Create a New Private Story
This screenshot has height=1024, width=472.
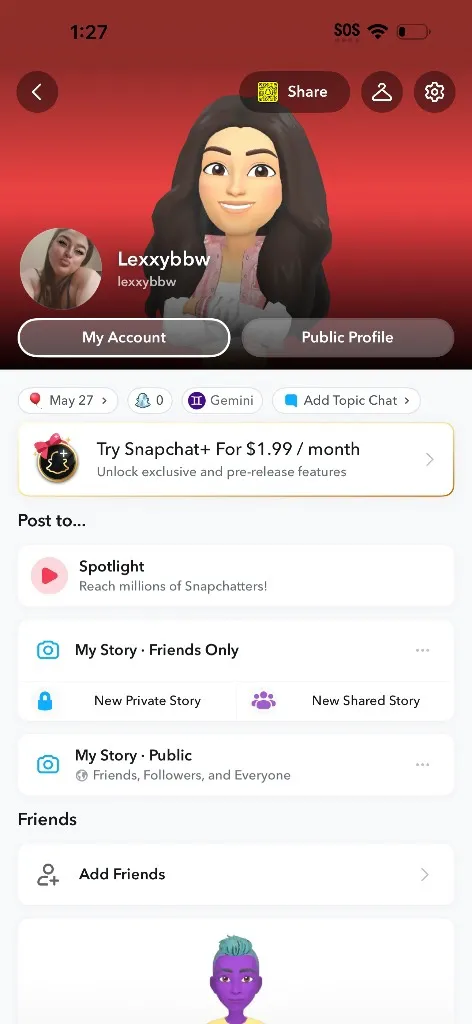(x=127, y=701)
